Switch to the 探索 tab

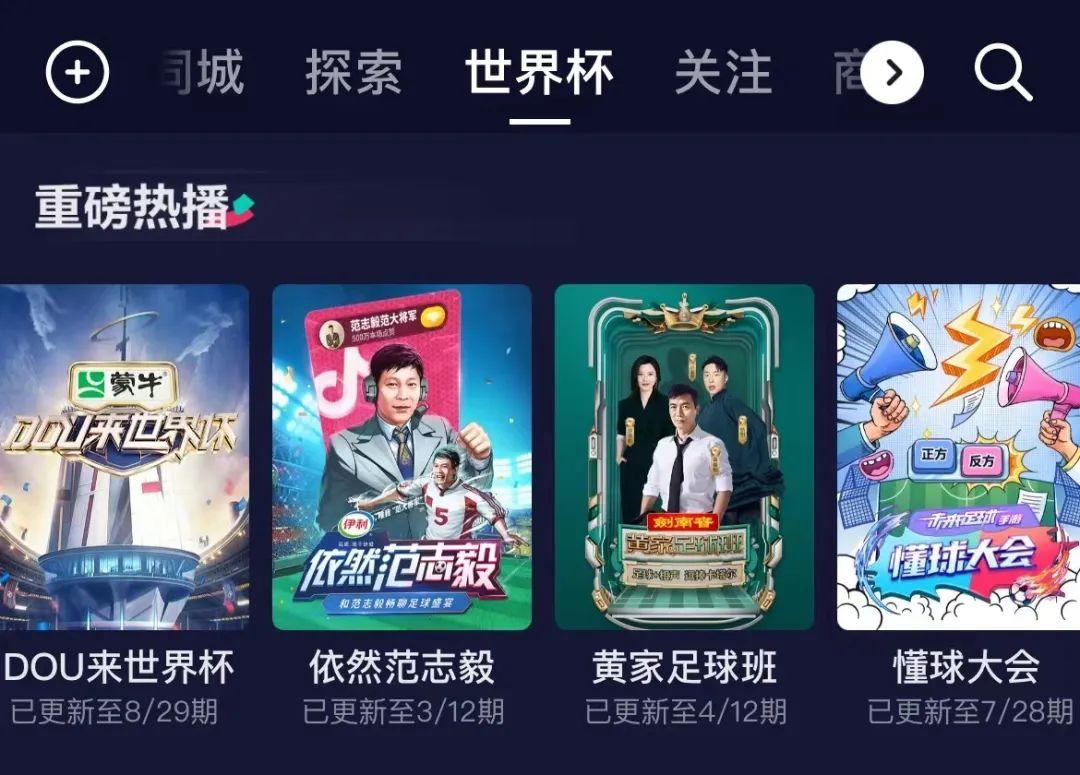pos(353,73)
